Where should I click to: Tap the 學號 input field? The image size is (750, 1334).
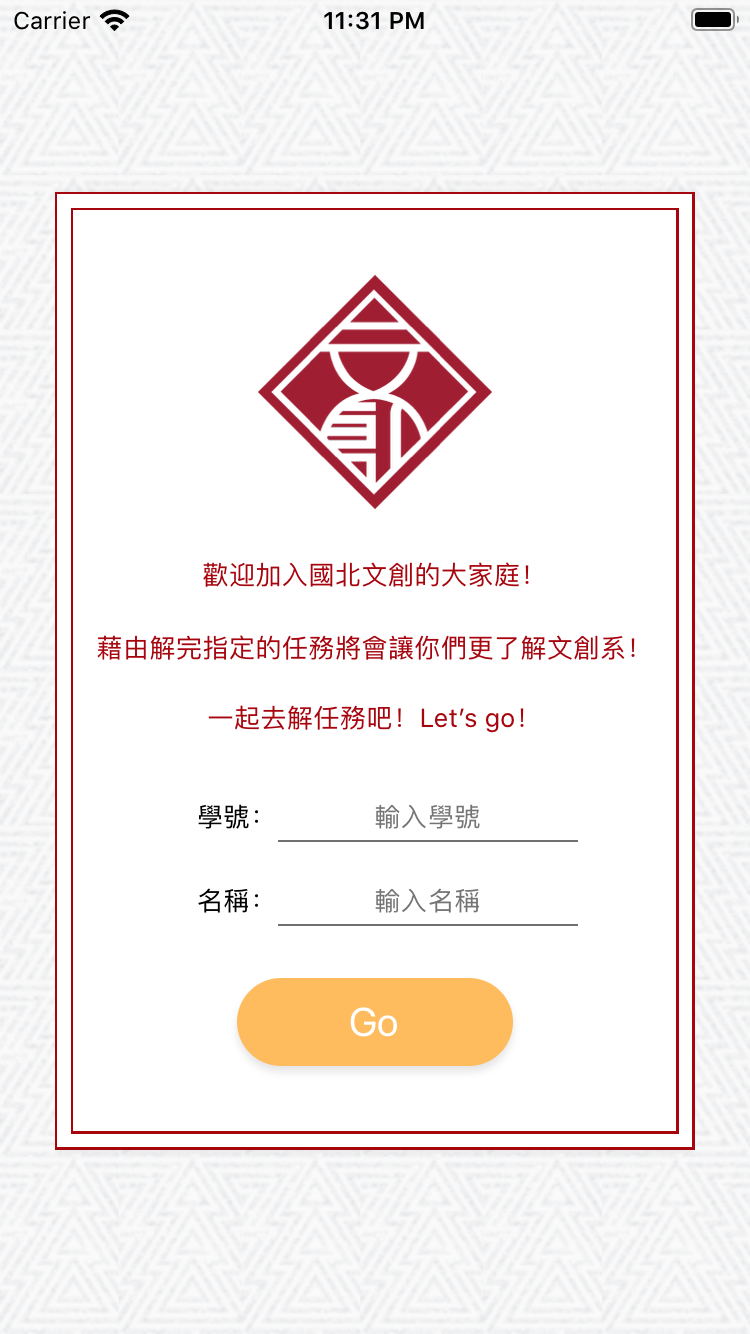pyautogui.click(x=427, y=817)
